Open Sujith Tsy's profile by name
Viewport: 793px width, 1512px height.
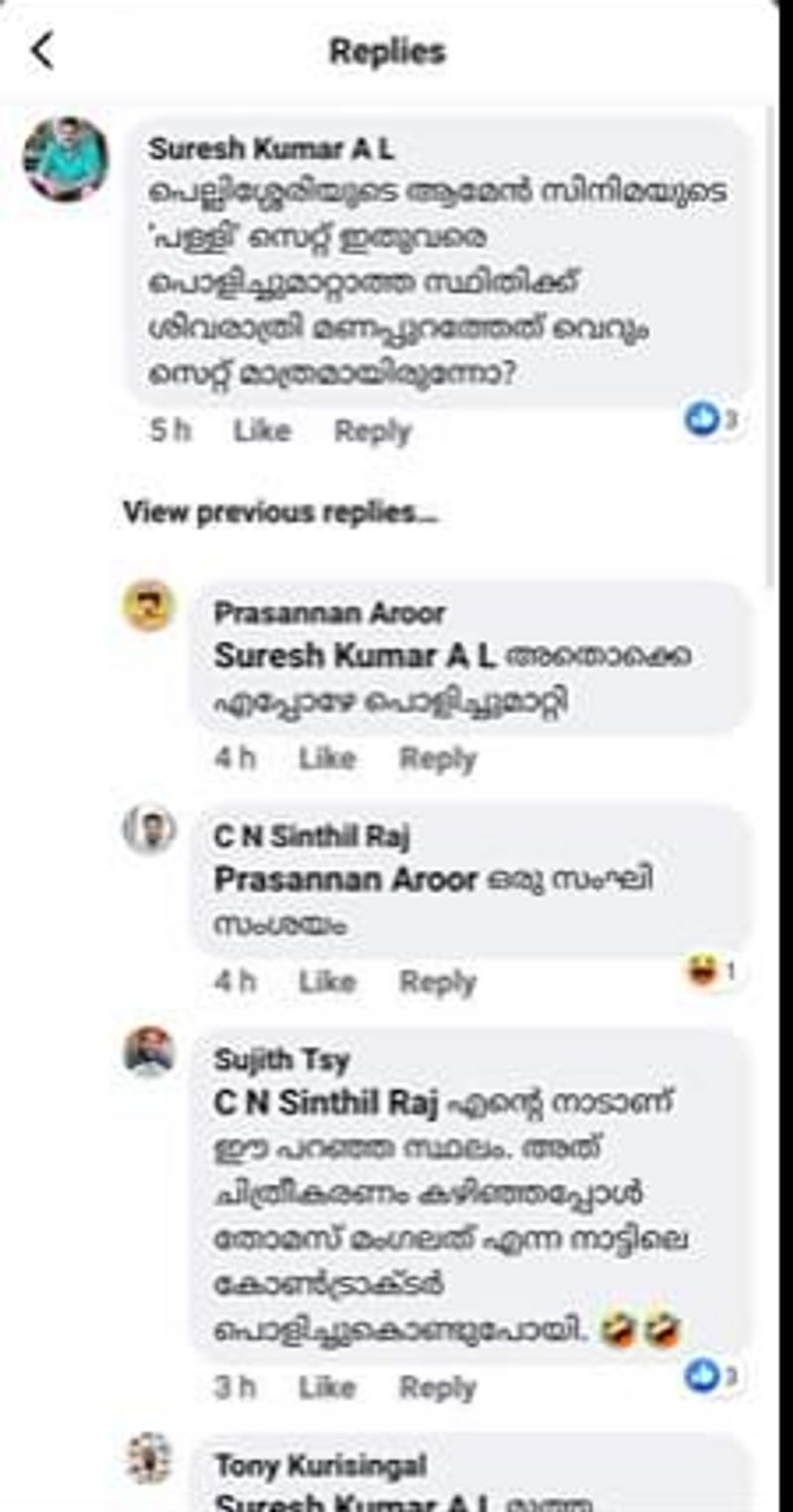coord(282,1060)
